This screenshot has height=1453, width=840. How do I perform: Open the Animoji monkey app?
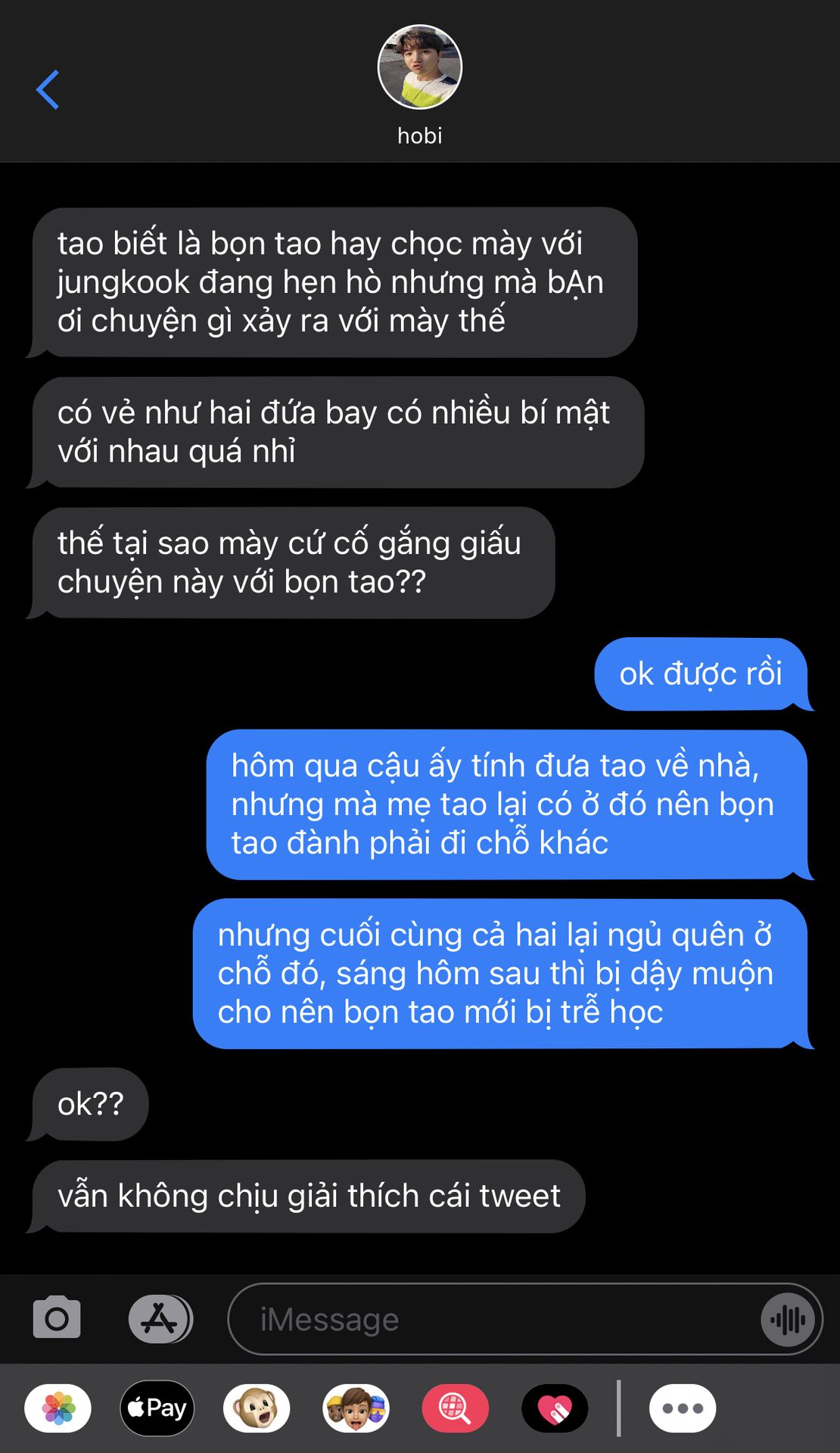pyautogui.click(x=257, y=1408)
